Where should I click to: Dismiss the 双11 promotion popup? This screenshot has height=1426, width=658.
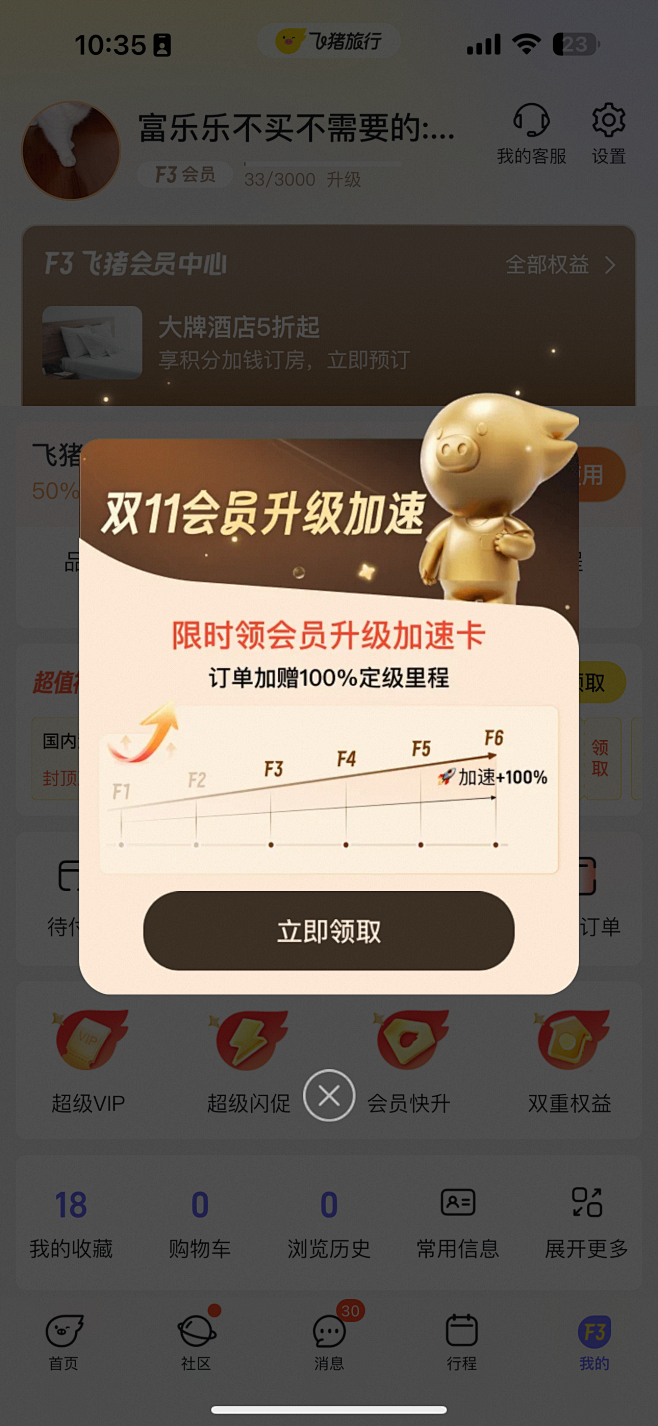point(329,1095)
